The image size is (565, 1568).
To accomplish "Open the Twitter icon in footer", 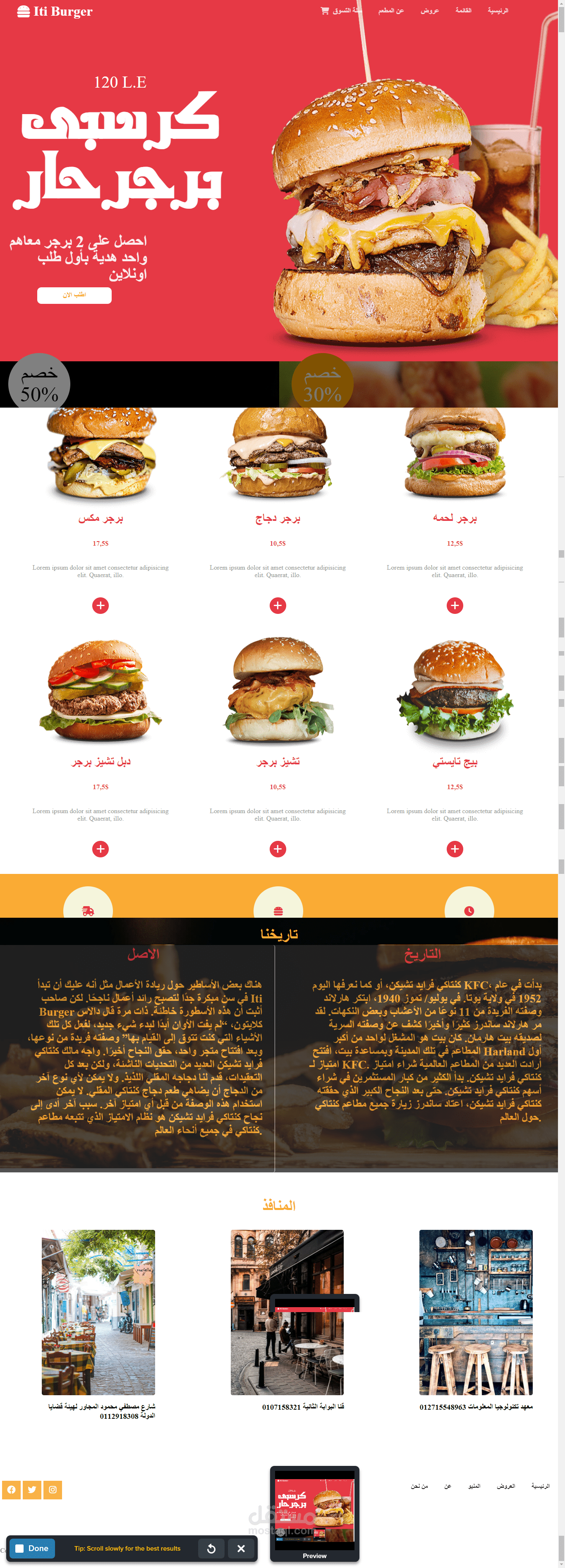I will point(32,1489).
